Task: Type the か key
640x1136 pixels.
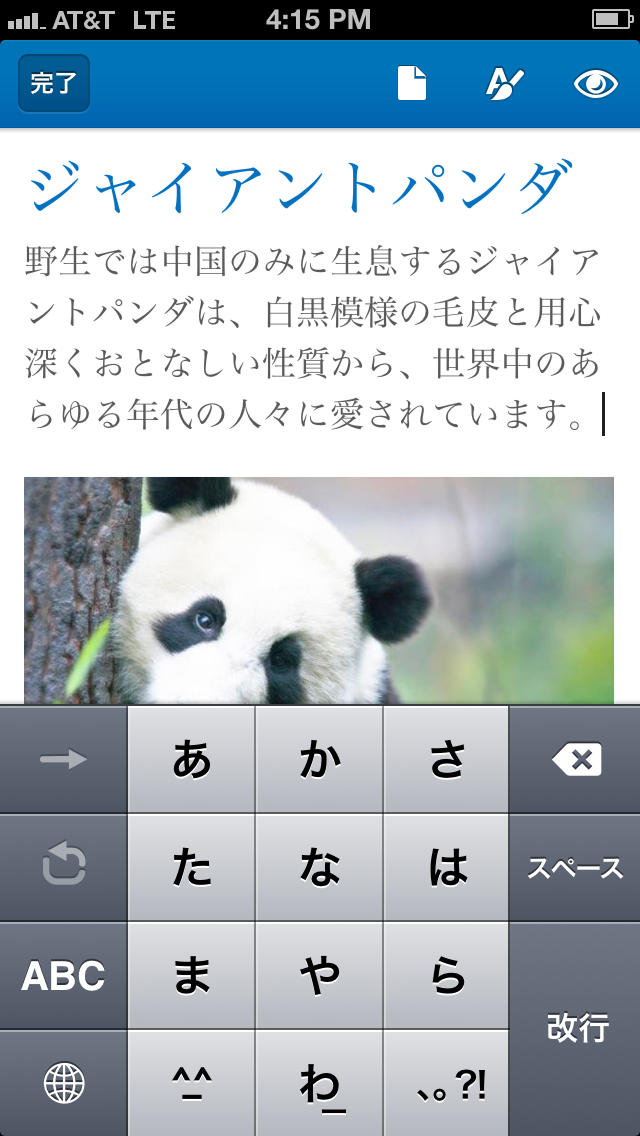Action: [319, 760]
